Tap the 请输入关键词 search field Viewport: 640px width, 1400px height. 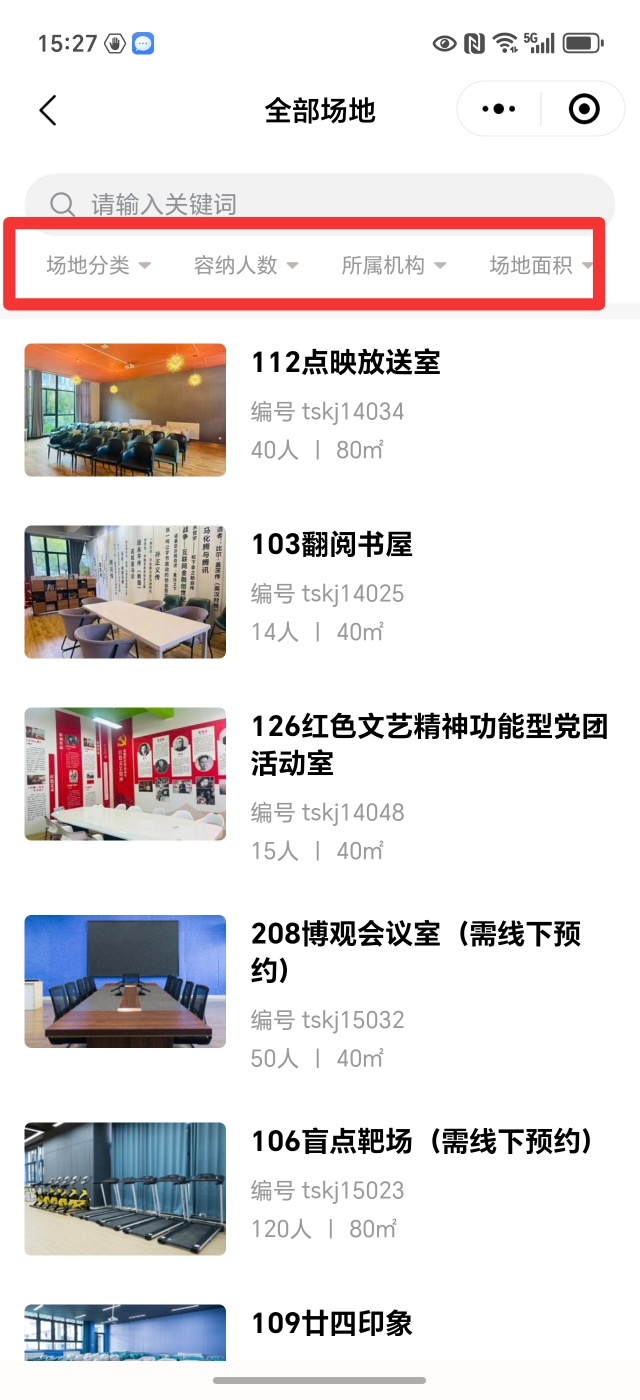[320, 204]
